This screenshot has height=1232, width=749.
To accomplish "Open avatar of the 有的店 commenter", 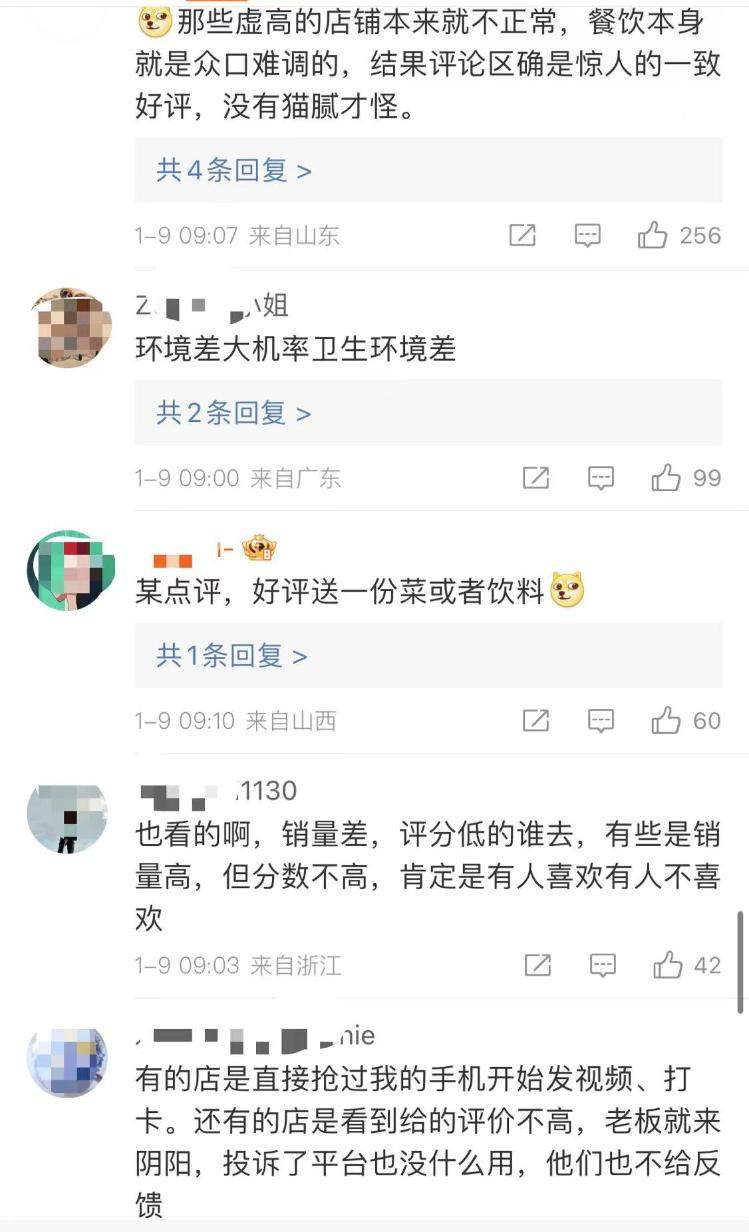I will 67,1061.
